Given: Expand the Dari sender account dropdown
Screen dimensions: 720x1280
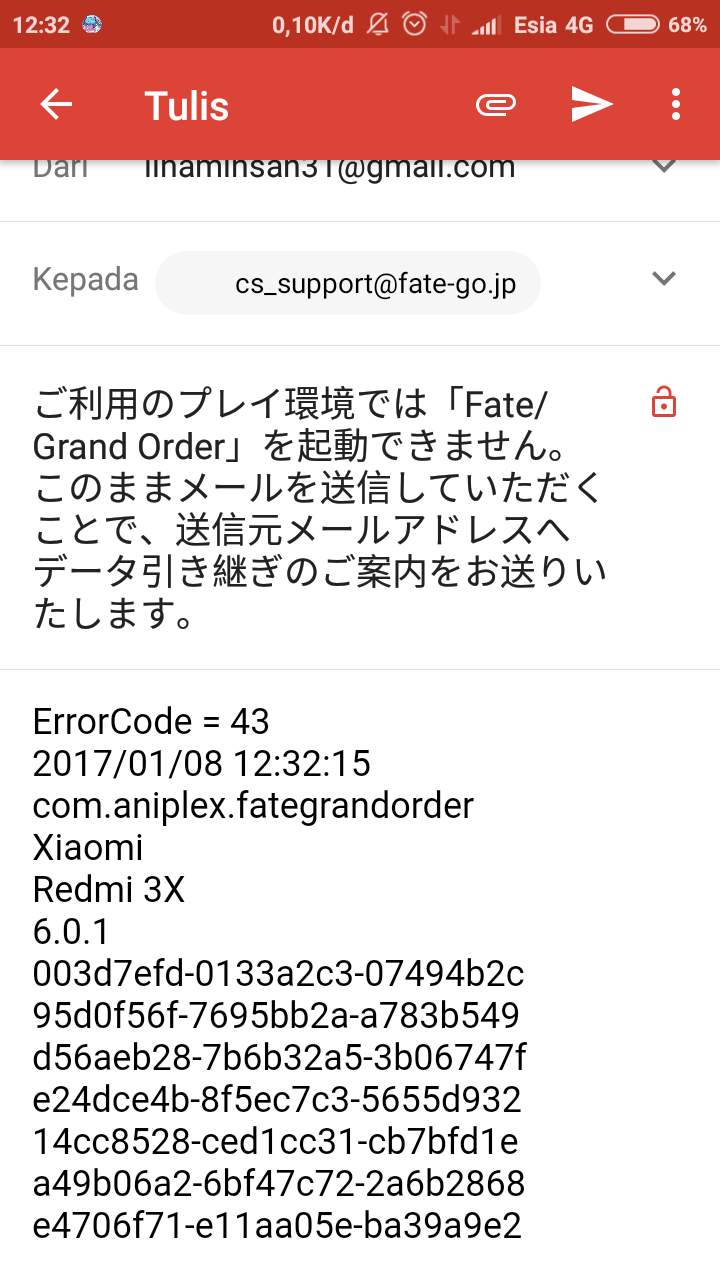Looking at the screenshot, I should coord(665,165).
